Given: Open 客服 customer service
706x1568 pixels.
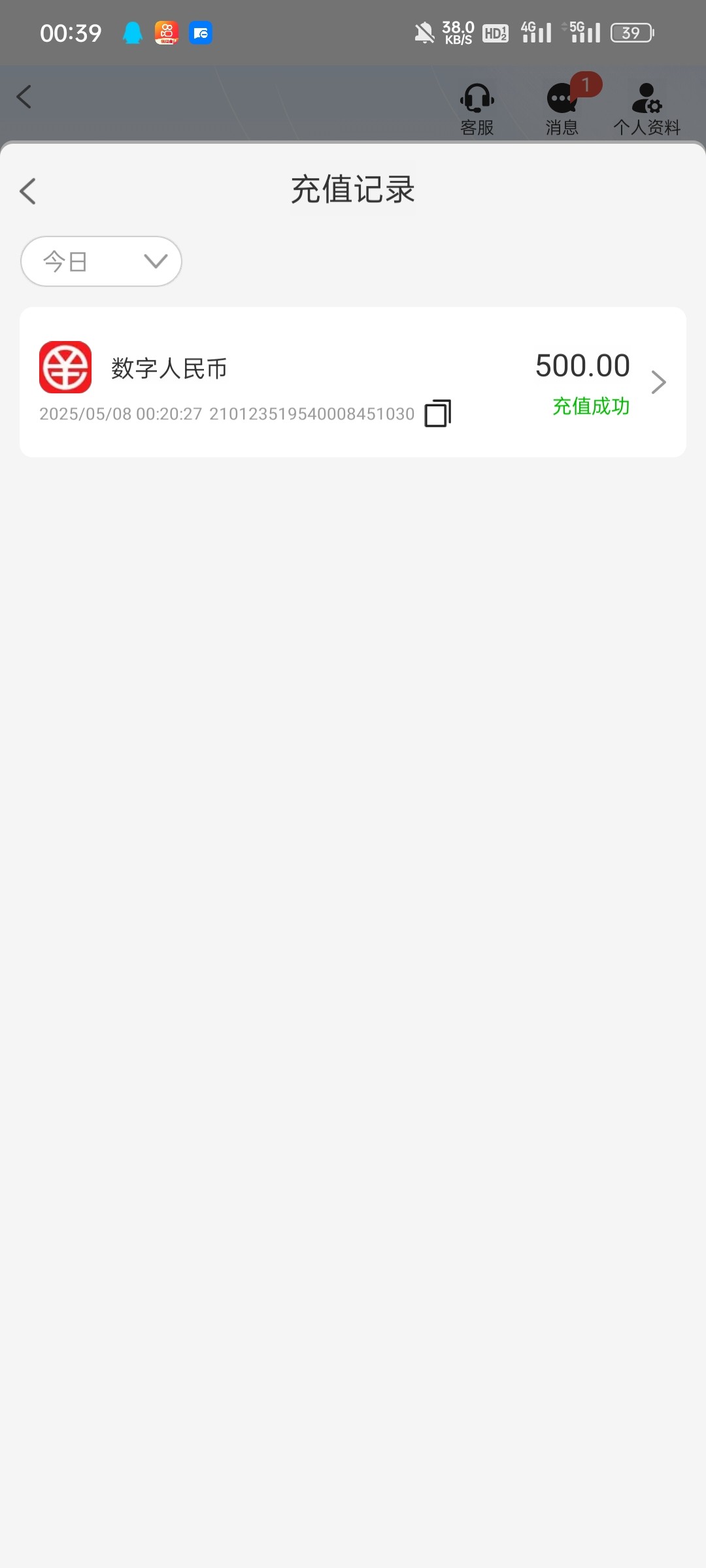Looking at the screenshot, I should 477,110.
